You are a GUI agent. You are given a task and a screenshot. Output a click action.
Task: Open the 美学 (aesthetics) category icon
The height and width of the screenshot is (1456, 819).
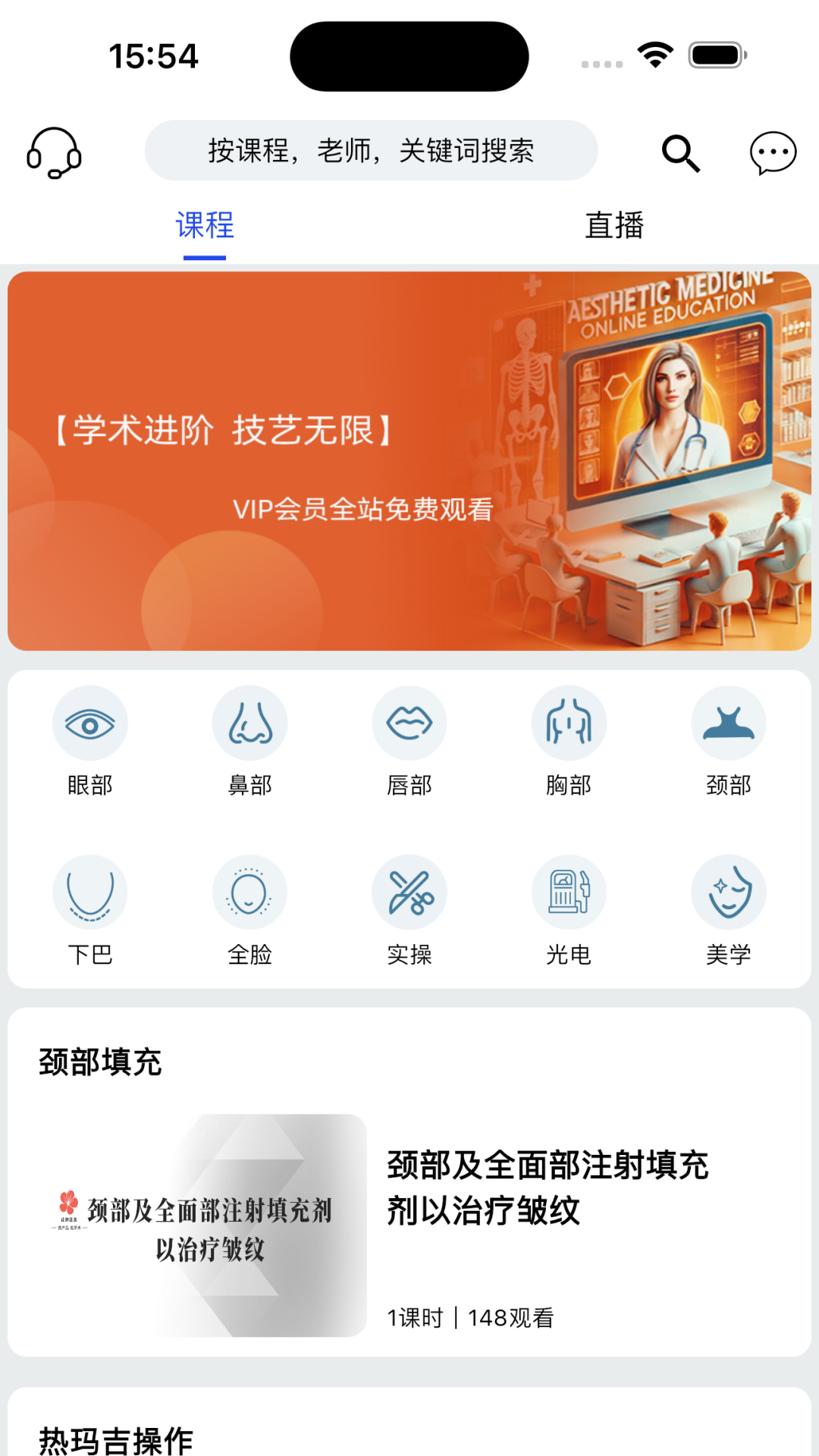coord(728,891)
